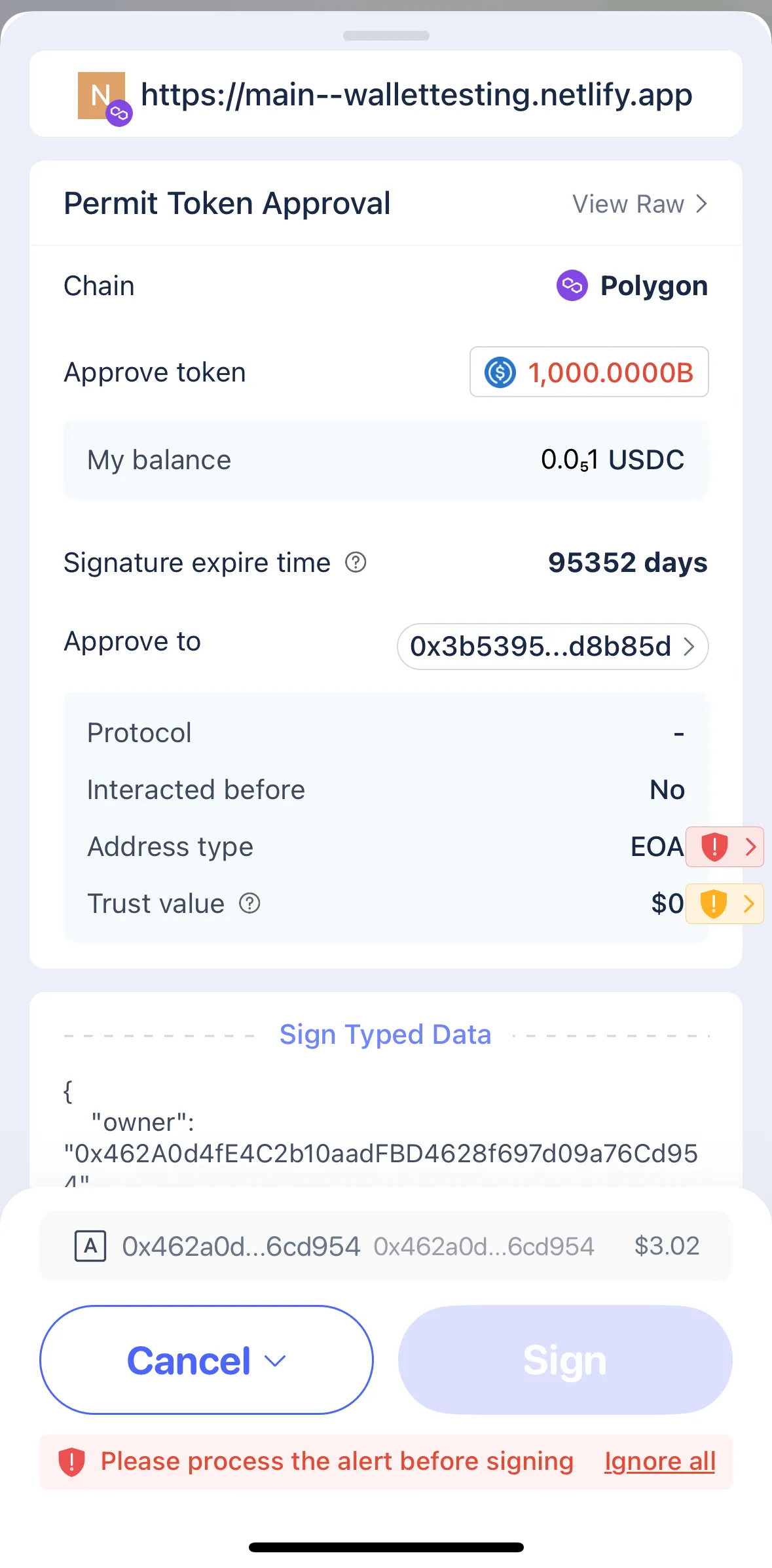Click the 1,000.0000B approval amount pill
Viewport: 772px width, 1568px height.
588,372
